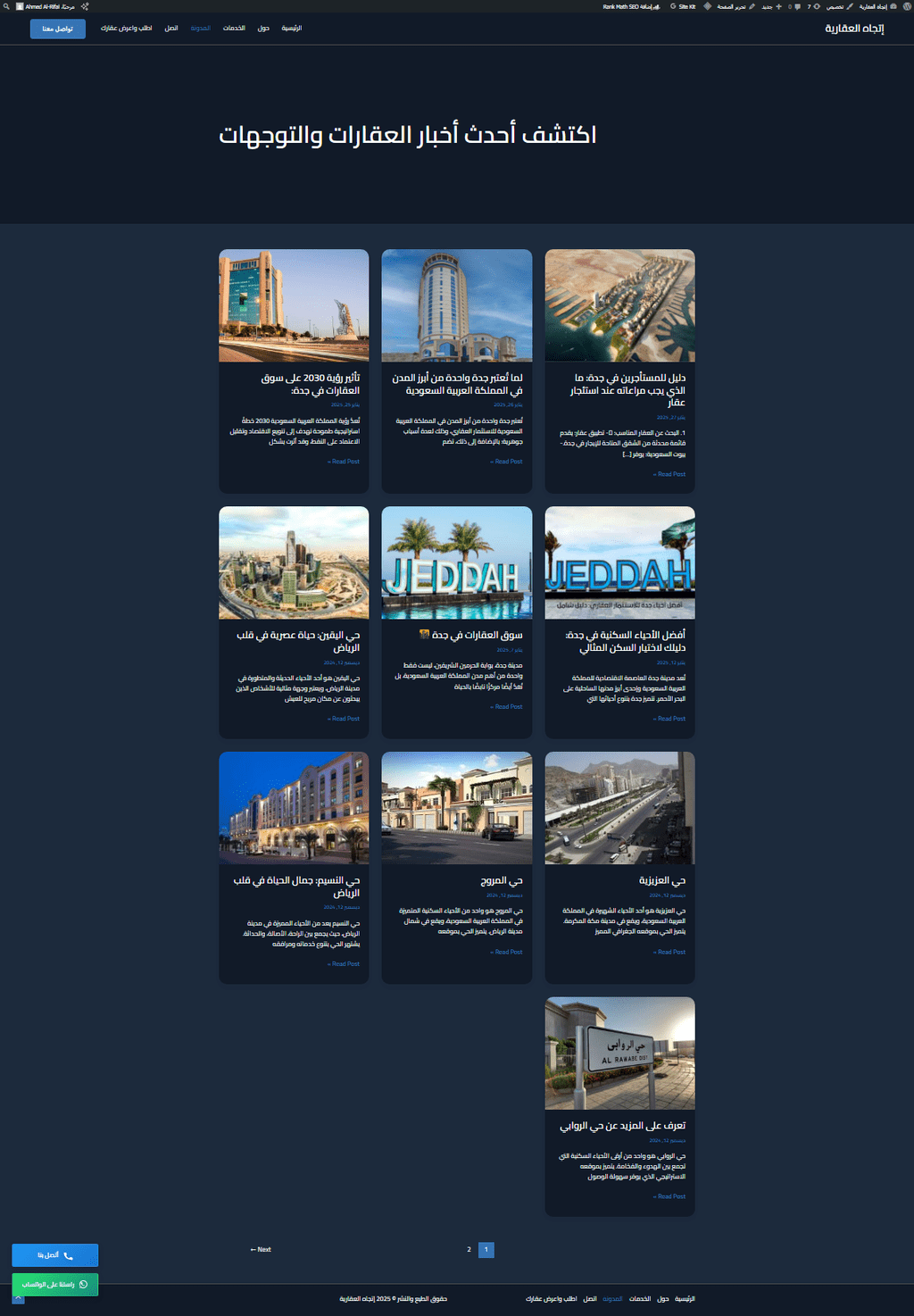
Task: Read Post link under لما تُعتبر جدة واحدة
Action: tap(507, 462)
